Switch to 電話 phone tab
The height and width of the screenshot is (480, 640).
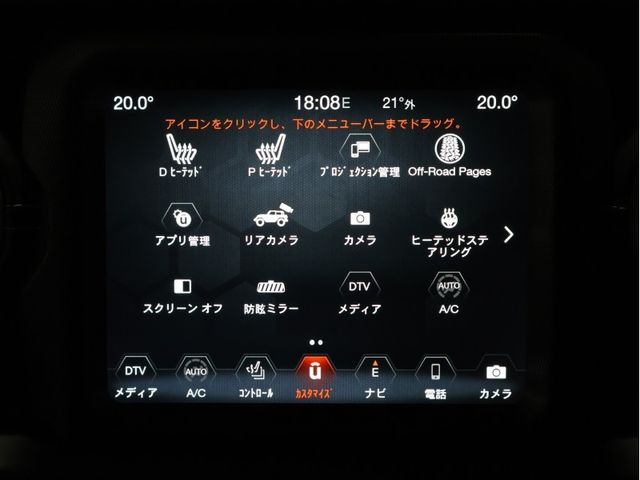435,377
